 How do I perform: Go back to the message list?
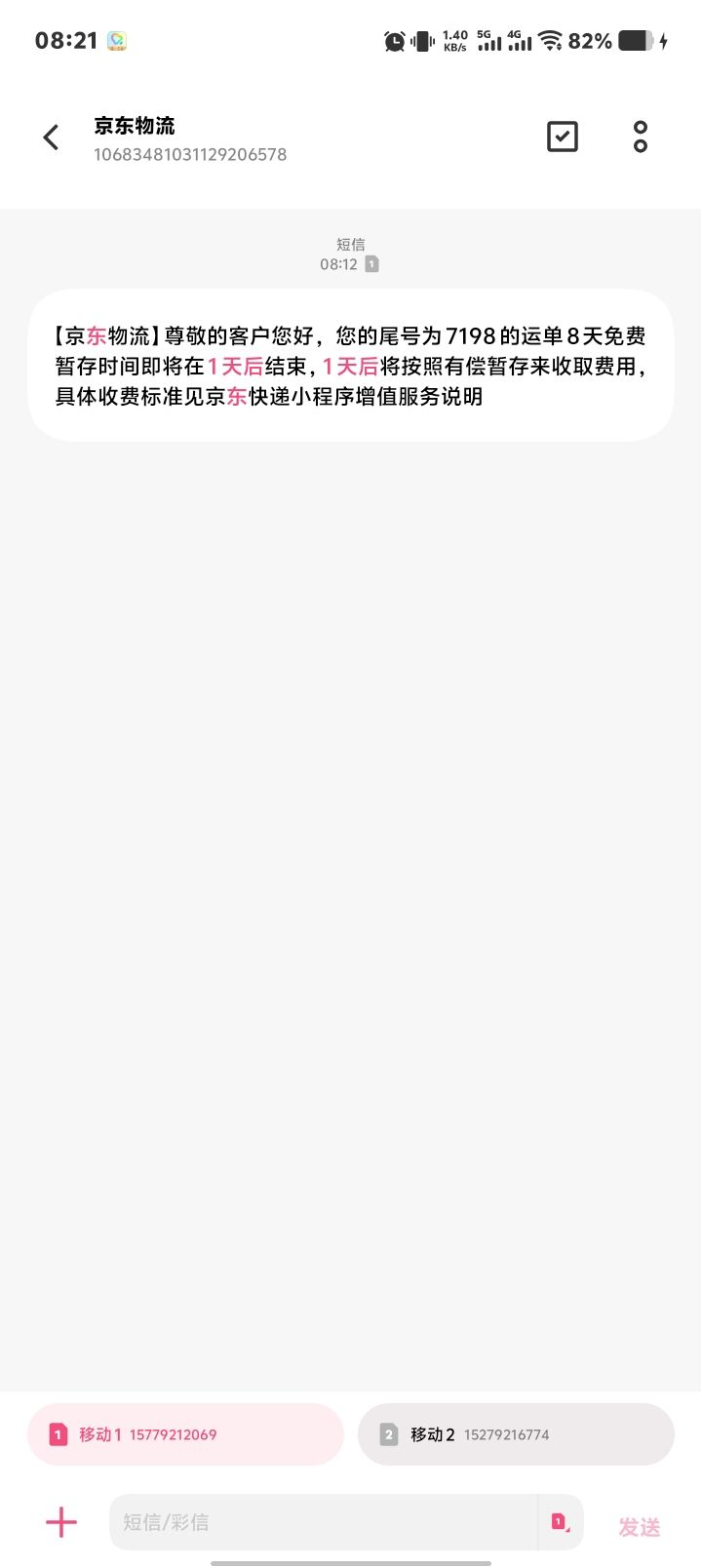pos(52,137)
